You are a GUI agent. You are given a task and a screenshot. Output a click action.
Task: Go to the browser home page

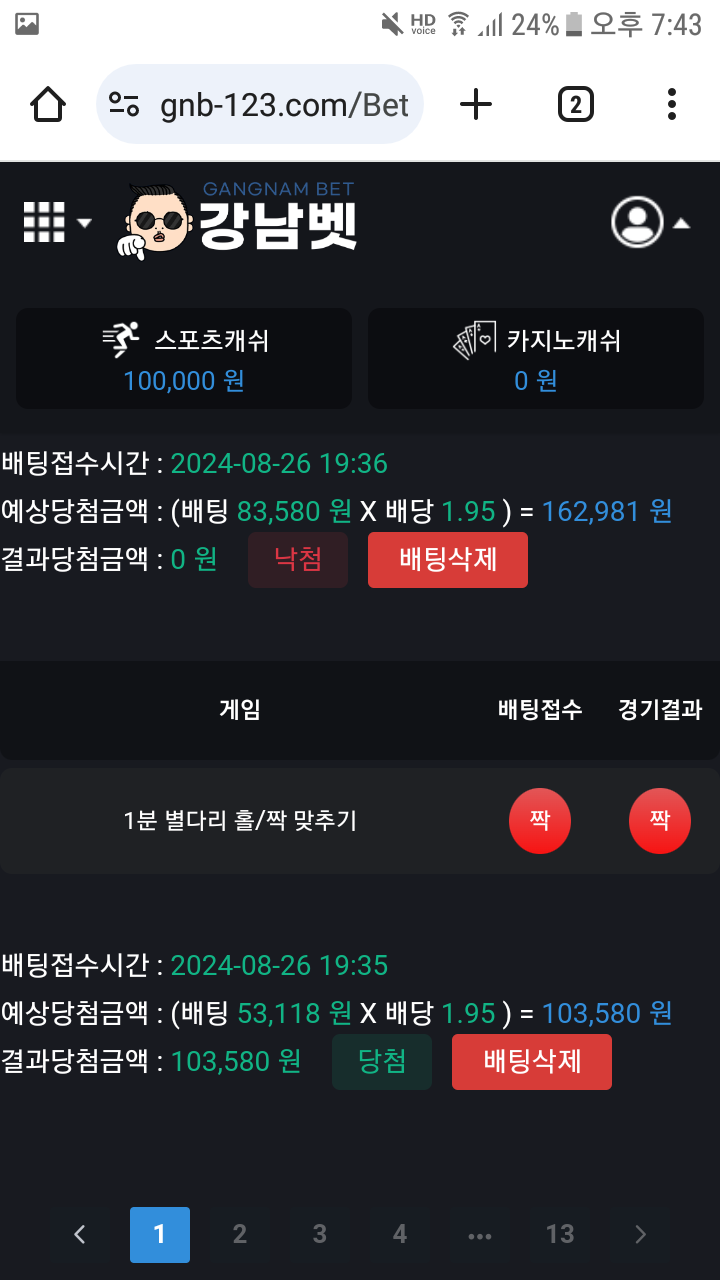click(48, 104)
